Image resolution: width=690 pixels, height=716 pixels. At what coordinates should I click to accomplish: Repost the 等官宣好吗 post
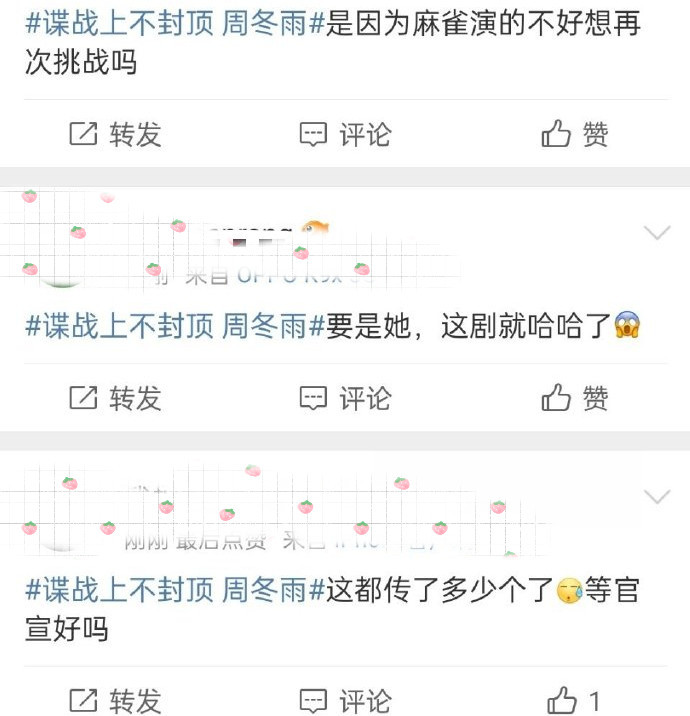click(x=115, y=700)
